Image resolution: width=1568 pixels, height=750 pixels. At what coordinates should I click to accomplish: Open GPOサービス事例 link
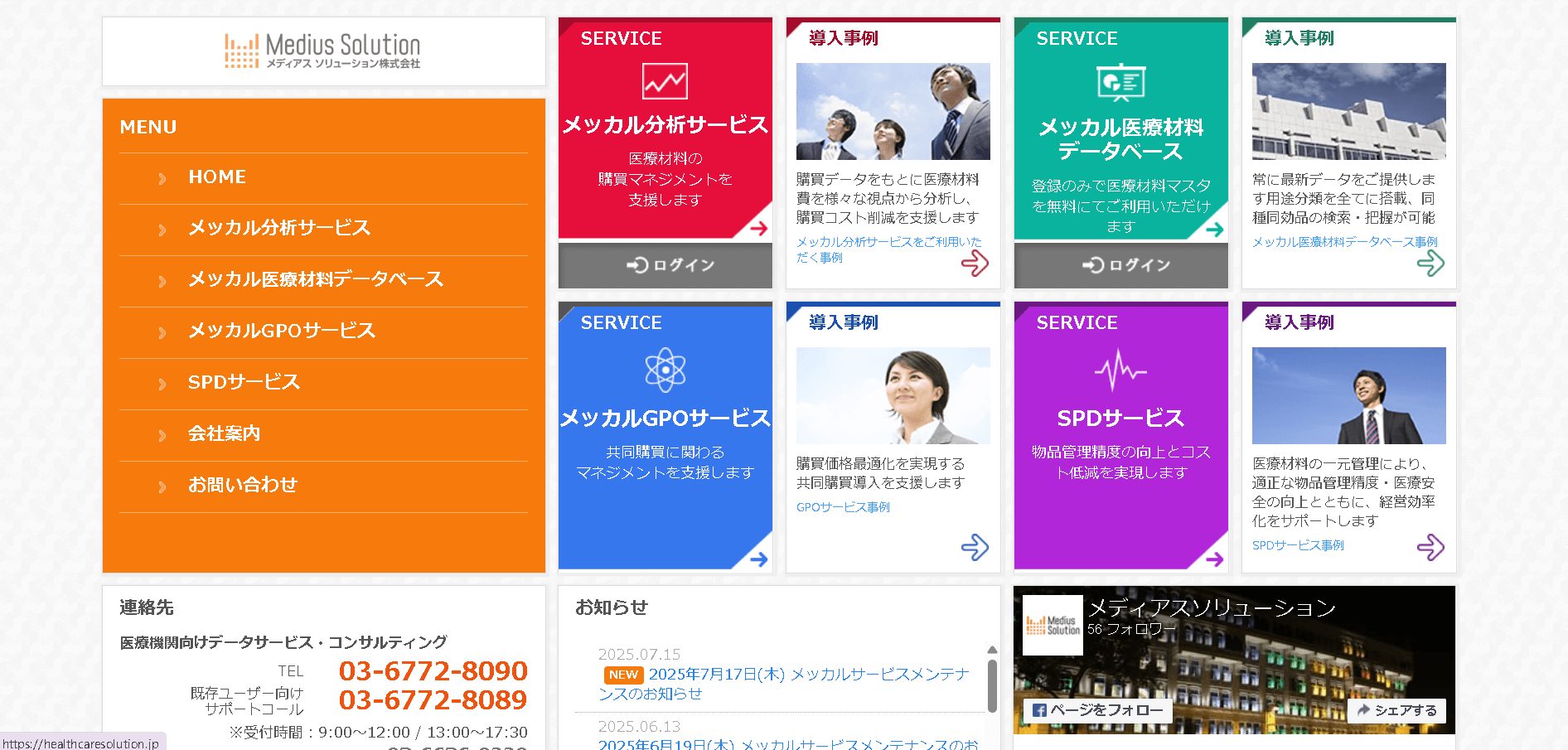click(x=843, y=507)
